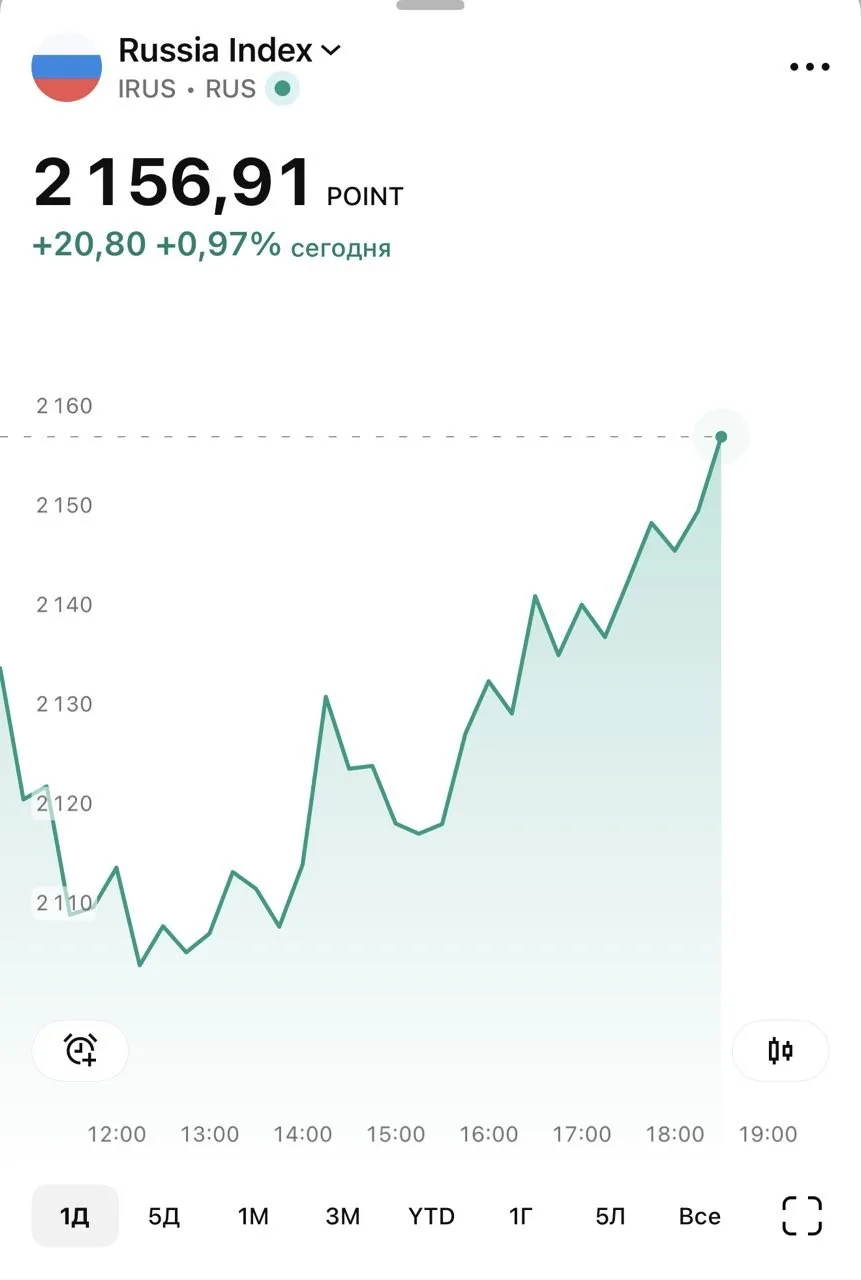Open the three-dot overflow menu

tap(809, 67)
